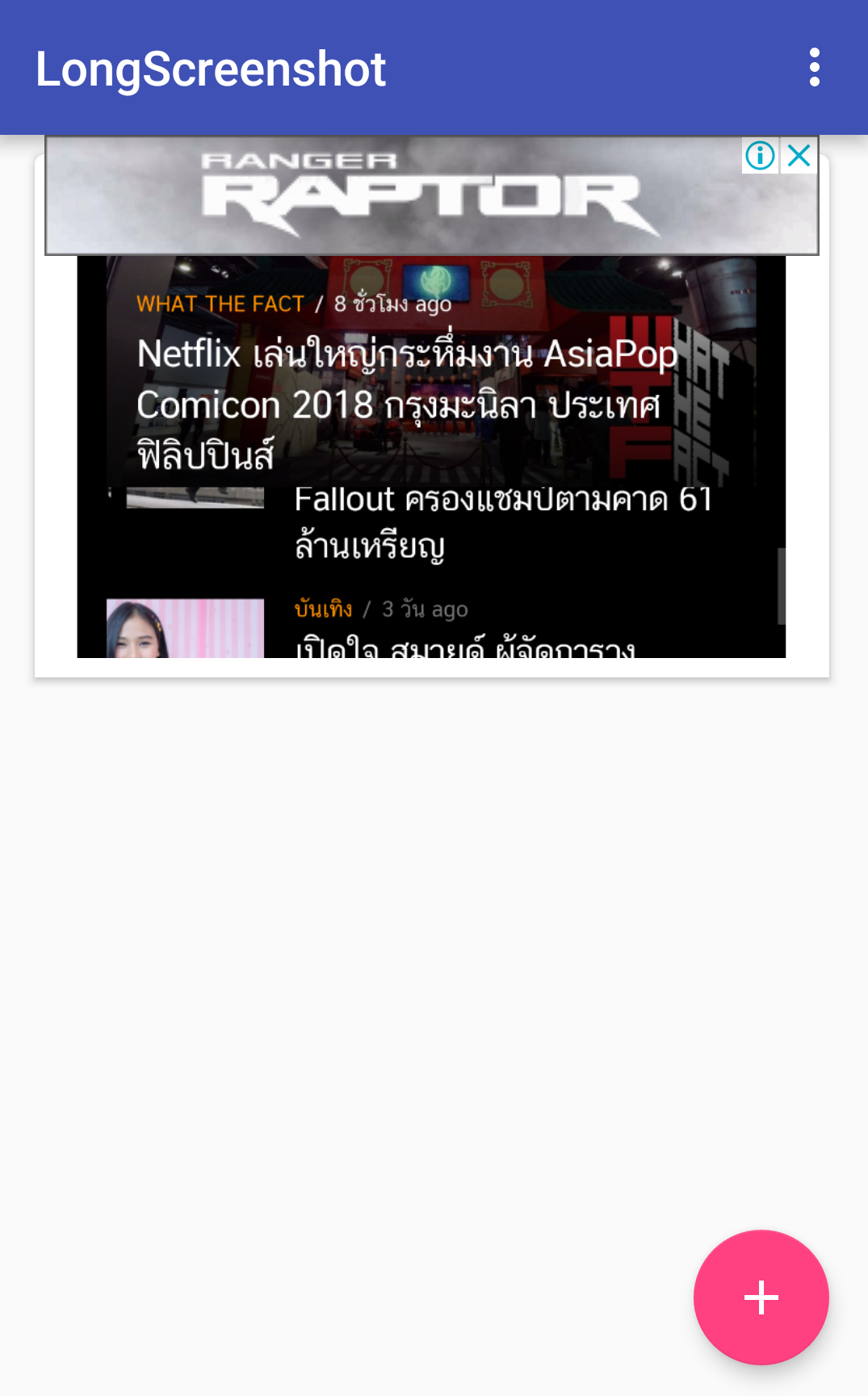
Task: Open the ad info icon
Action: coord(760,155)
